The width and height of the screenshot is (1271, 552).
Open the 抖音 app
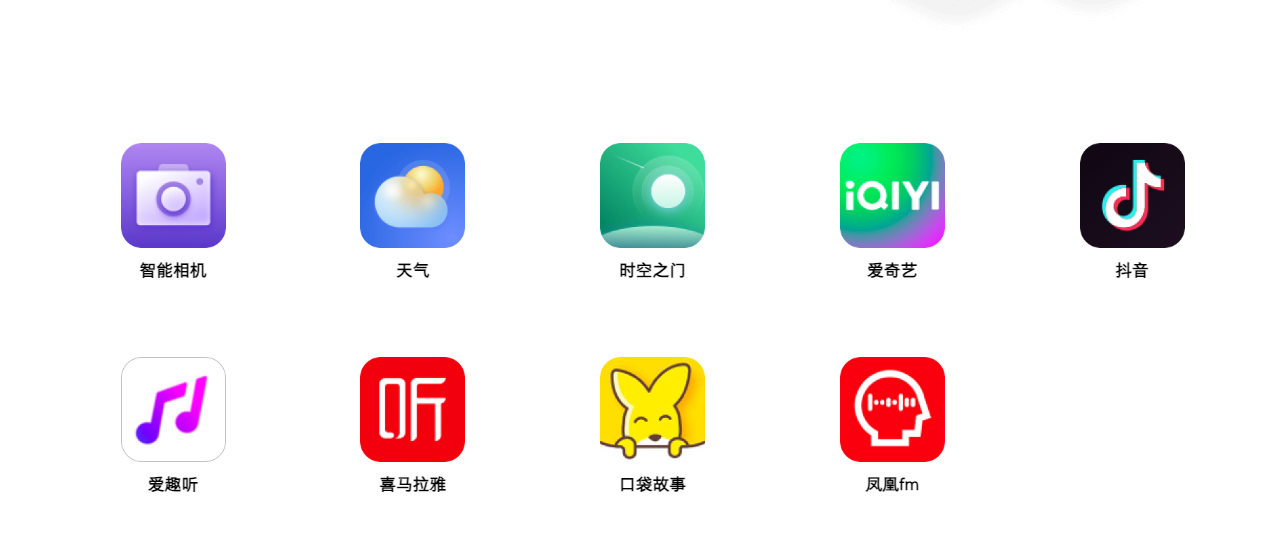[1132, 196]
